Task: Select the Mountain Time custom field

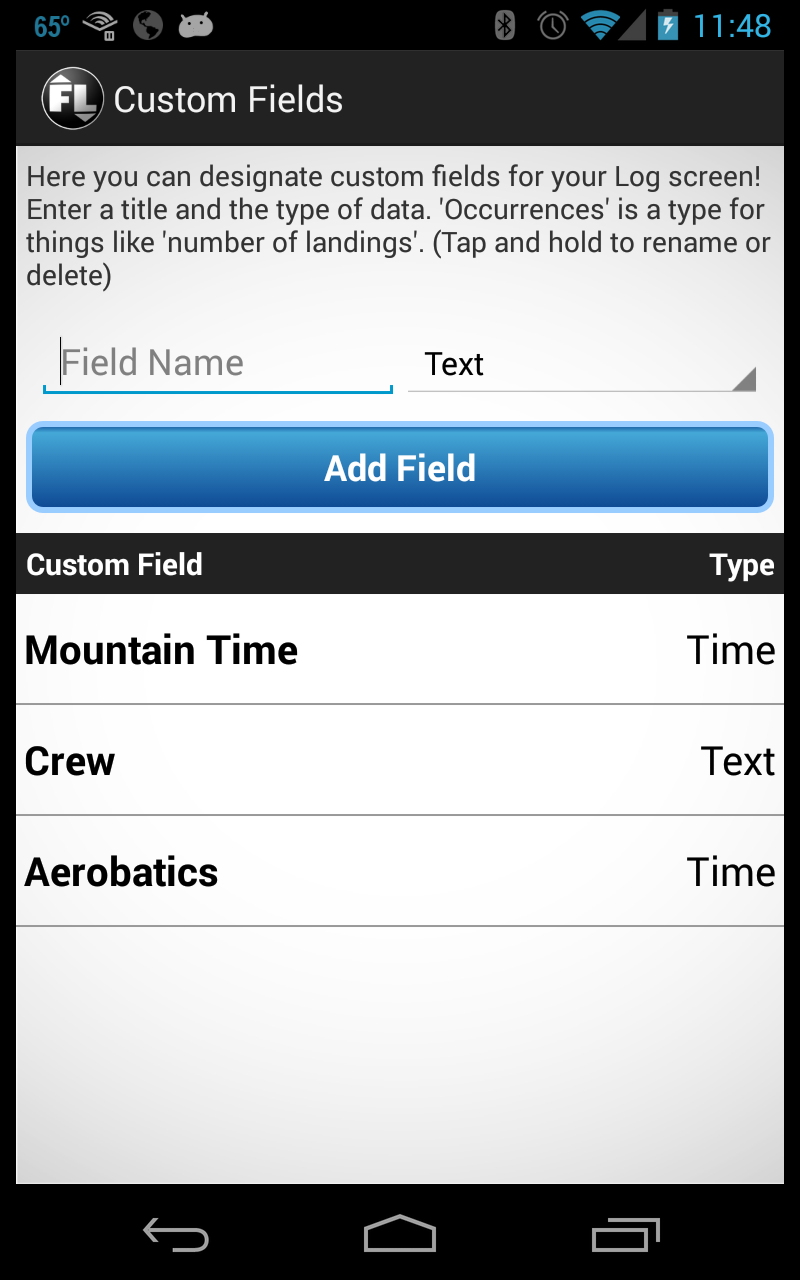Action: click(x=400, y=650)
